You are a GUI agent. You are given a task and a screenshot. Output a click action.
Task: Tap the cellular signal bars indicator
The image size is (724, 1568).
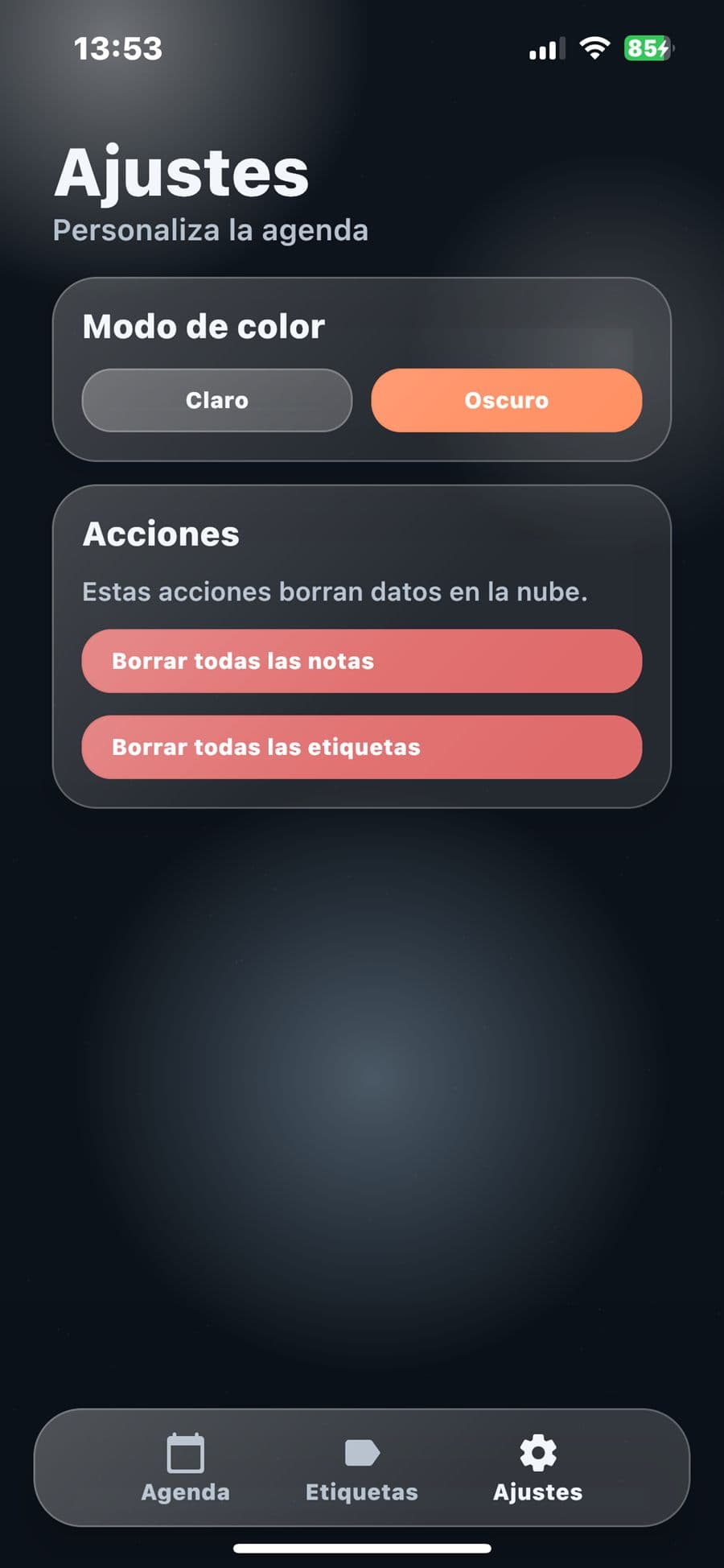point(544,48)
